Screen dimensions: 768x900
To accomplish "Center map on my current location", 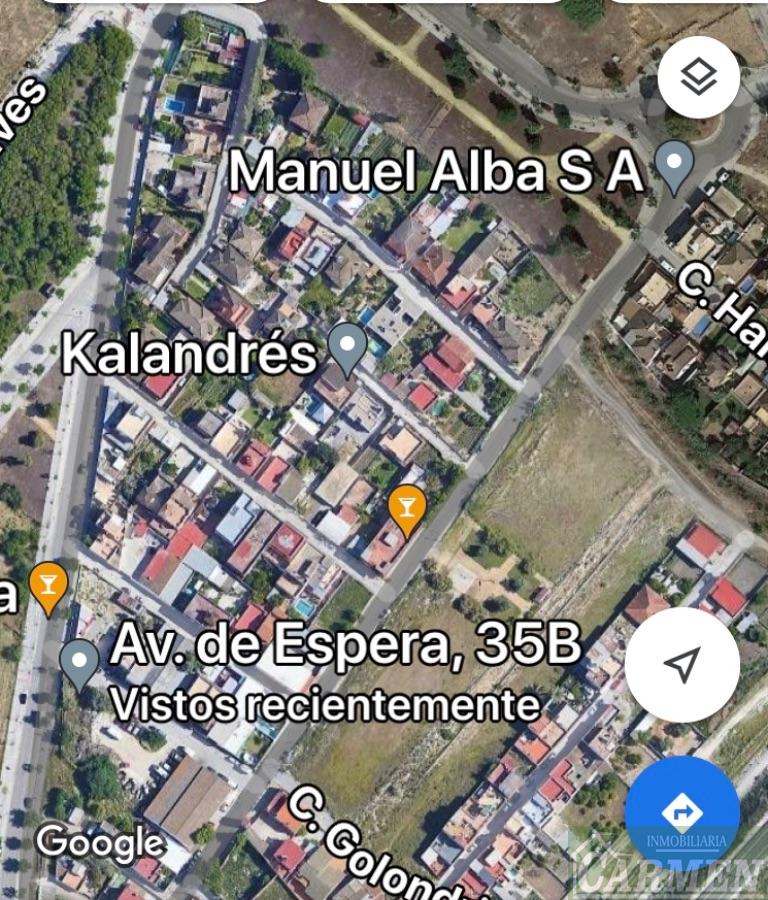I will [682, 665].
